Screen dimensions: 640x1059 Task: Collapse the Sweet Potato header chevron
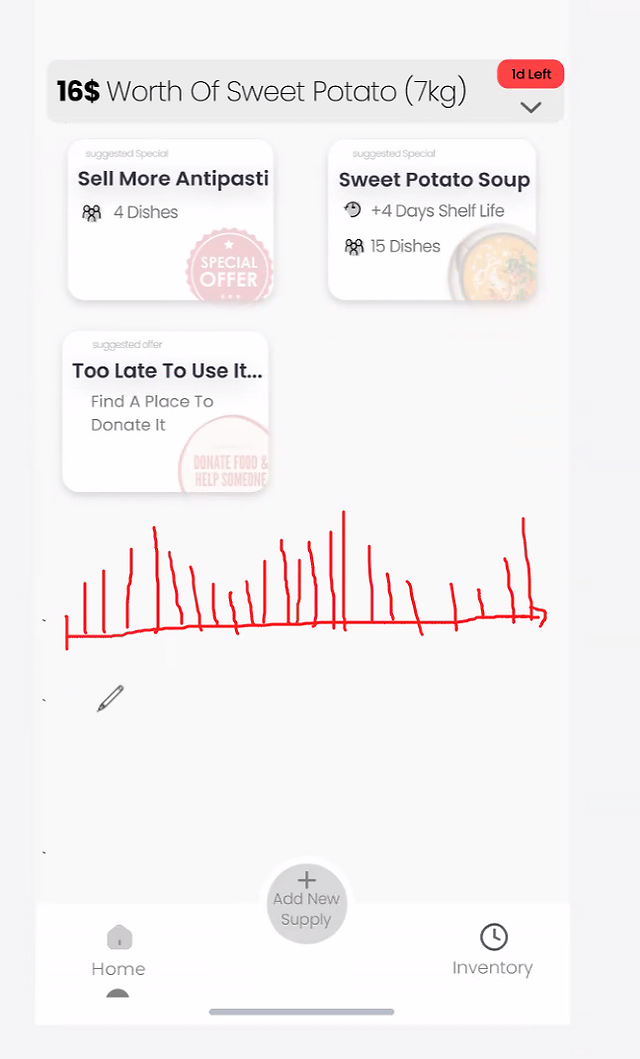(x=531, y=107)
